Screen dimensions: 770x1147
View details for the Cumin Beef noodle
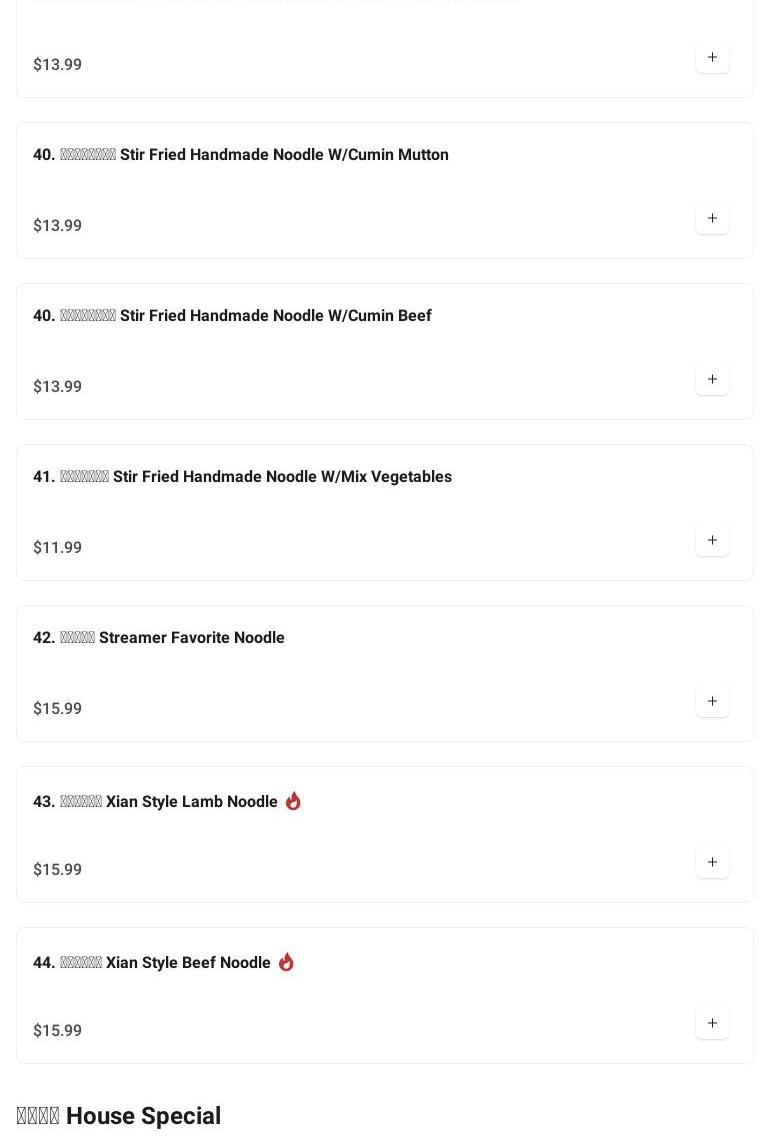click(x=275, y=316)
